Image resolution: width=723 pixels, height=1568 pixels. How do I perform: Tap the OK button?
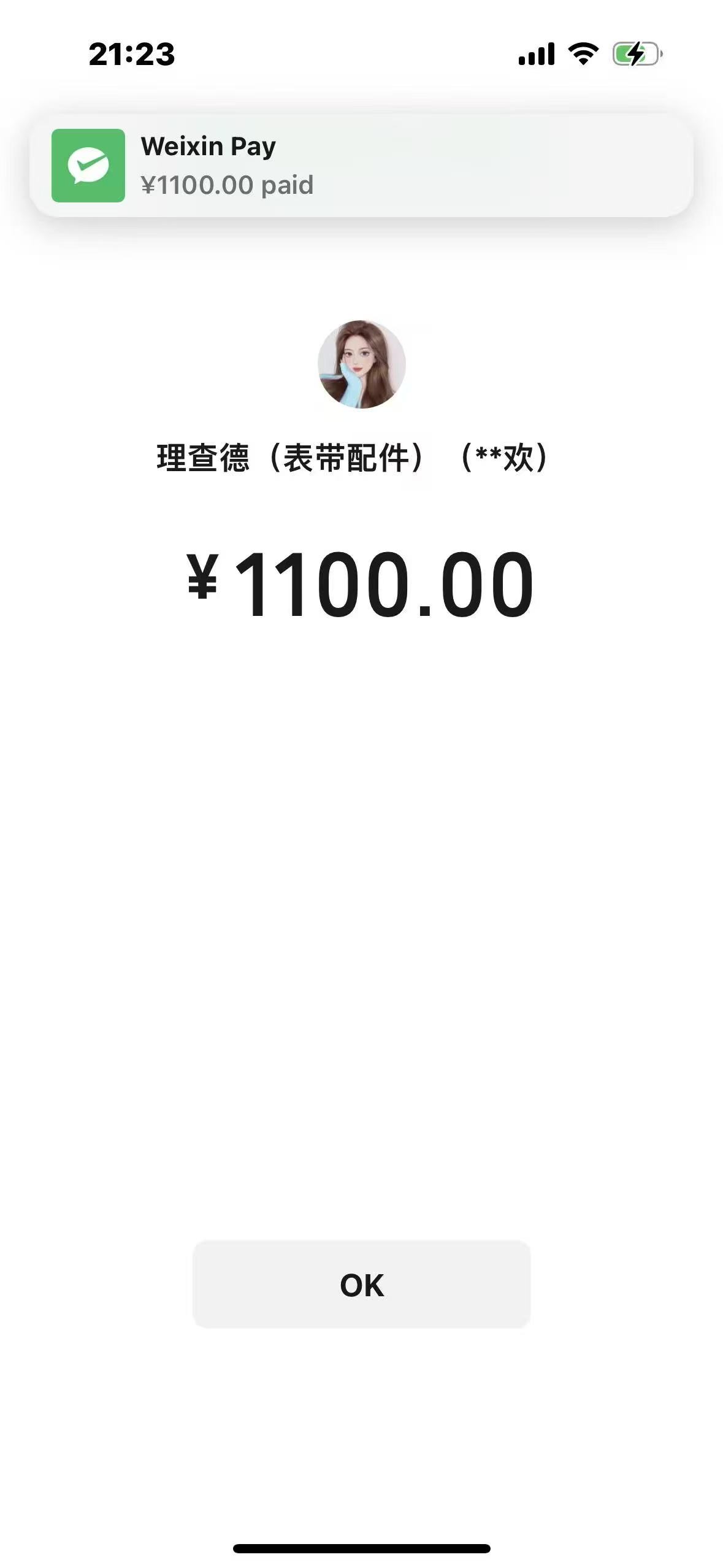(x=361, y=1285)
